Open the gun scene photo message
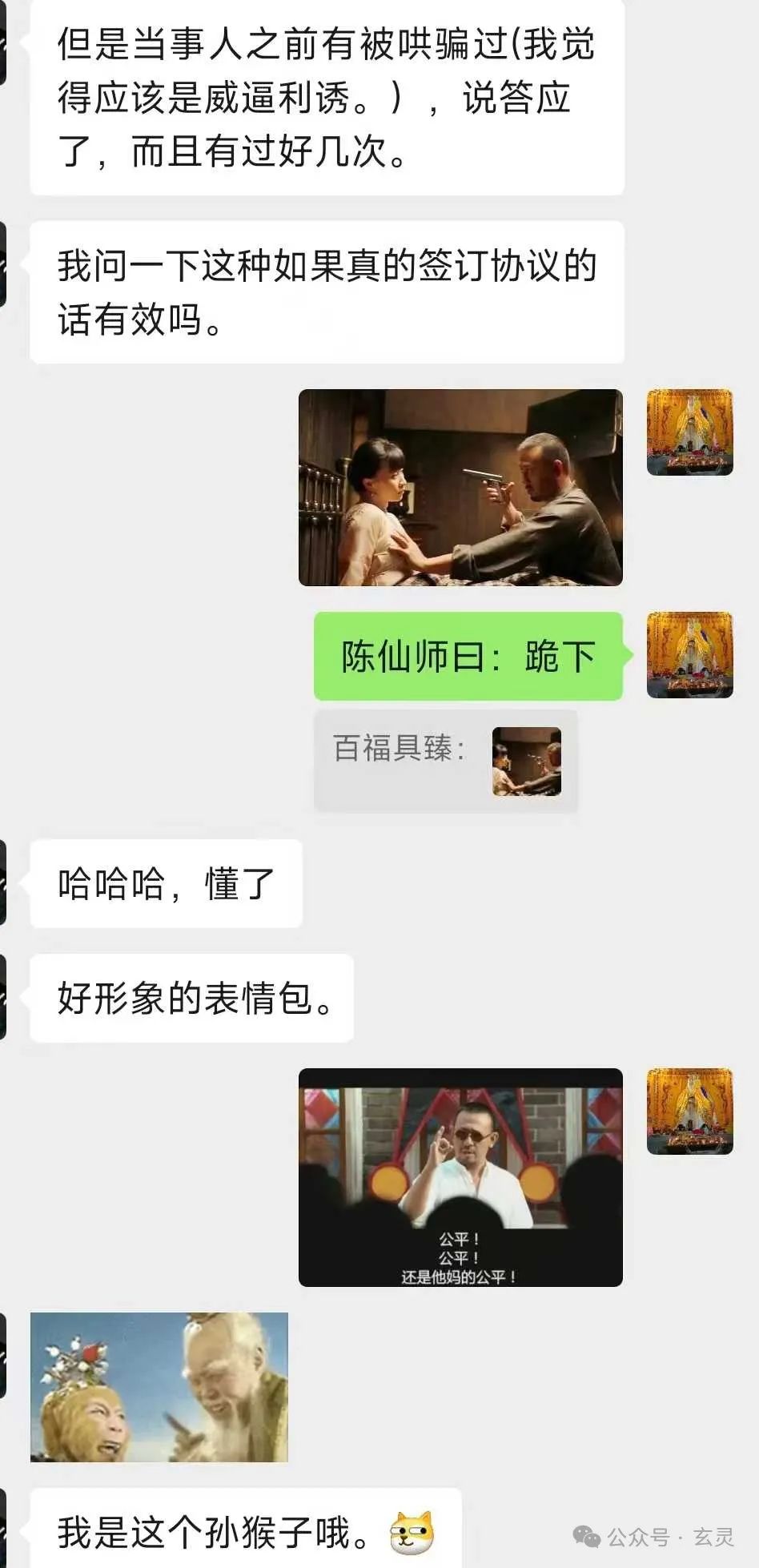The height and width of the screenshot is (1568, 759). (460, 487)
